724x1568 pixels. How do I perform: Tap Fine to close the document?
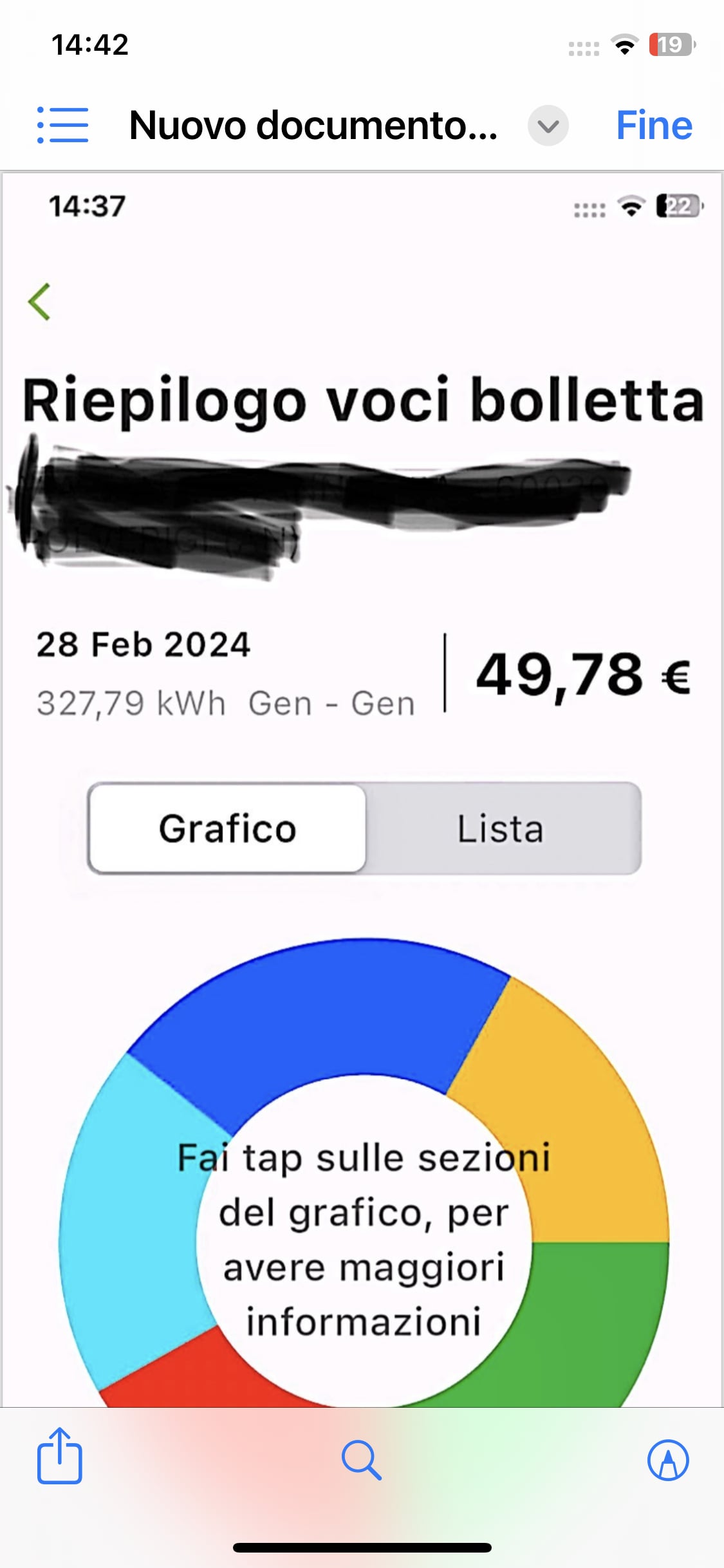(x=654, y=125)
